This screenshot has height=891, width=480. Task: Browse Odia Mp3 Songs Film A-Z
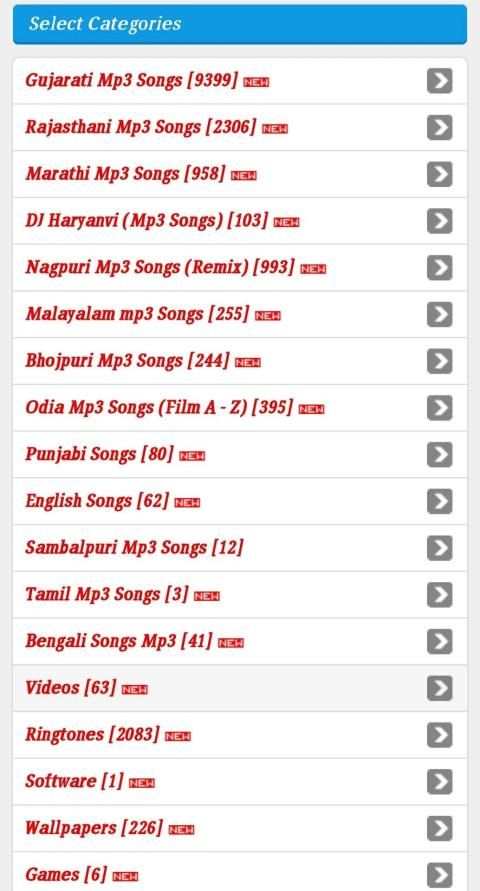click(x=240, y=407)
